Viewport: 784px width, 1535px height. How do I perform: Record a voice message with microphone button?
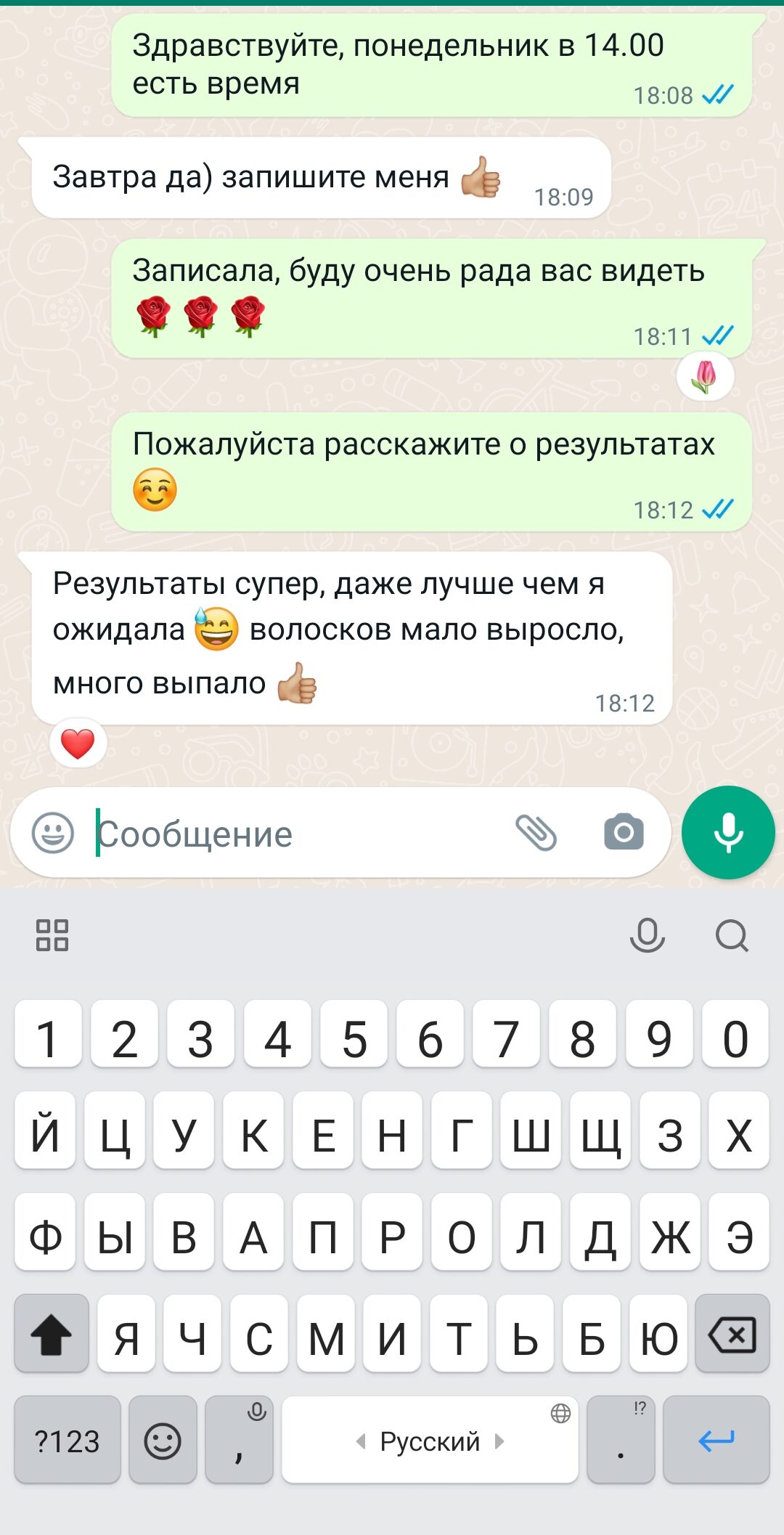pyautogui.click(x=728, y=833)
